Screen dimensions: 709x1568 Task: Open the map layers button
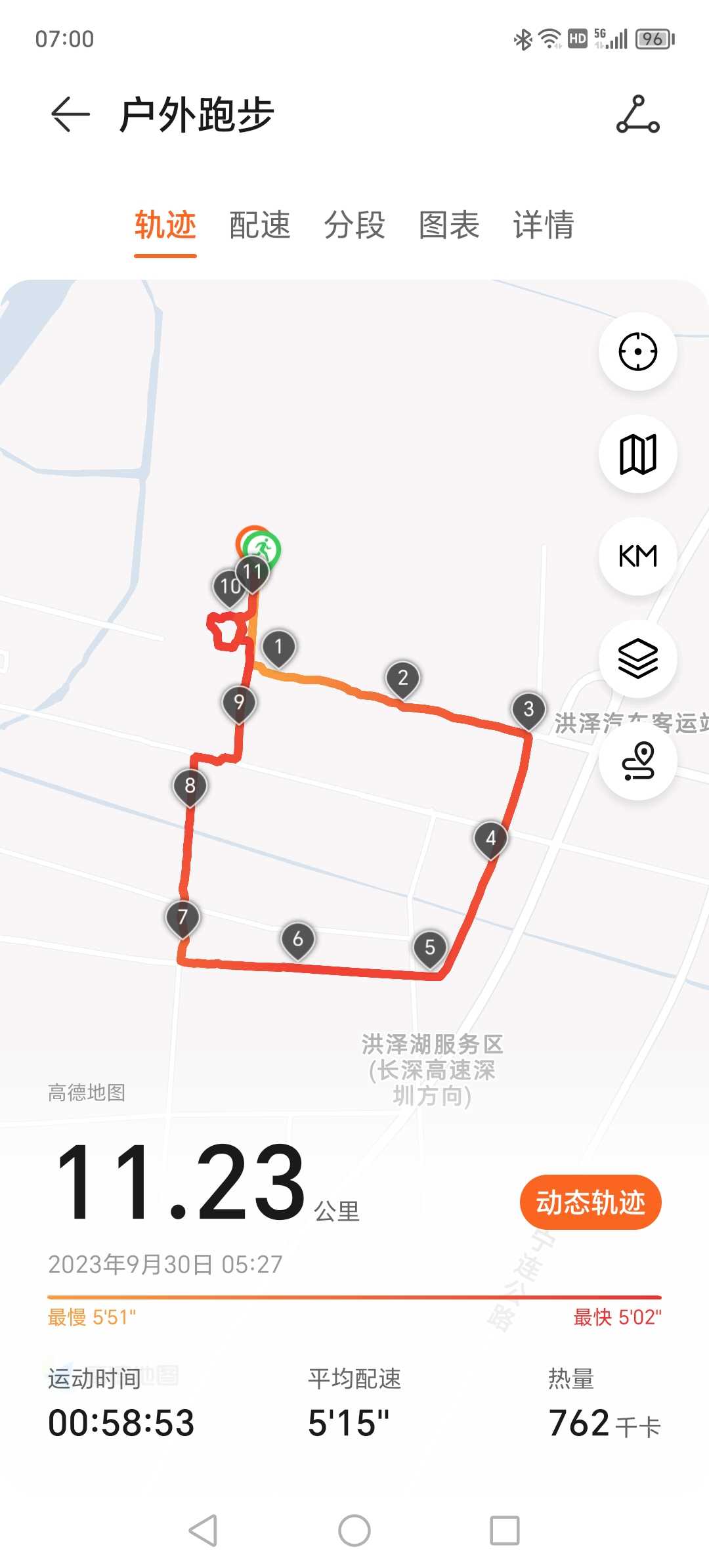[x=637, y=659]
